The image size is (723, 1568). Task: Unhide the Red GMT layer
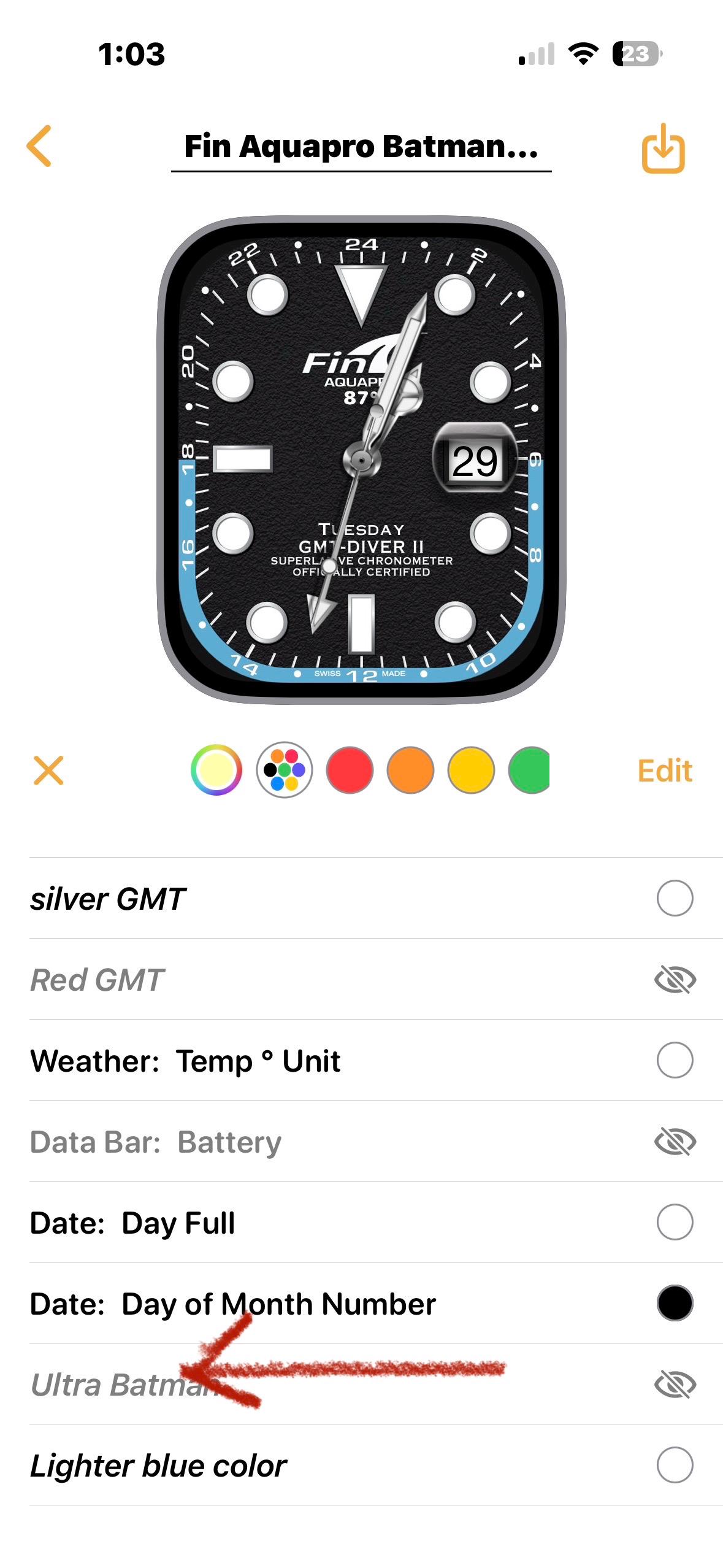(x=675, y=980)
